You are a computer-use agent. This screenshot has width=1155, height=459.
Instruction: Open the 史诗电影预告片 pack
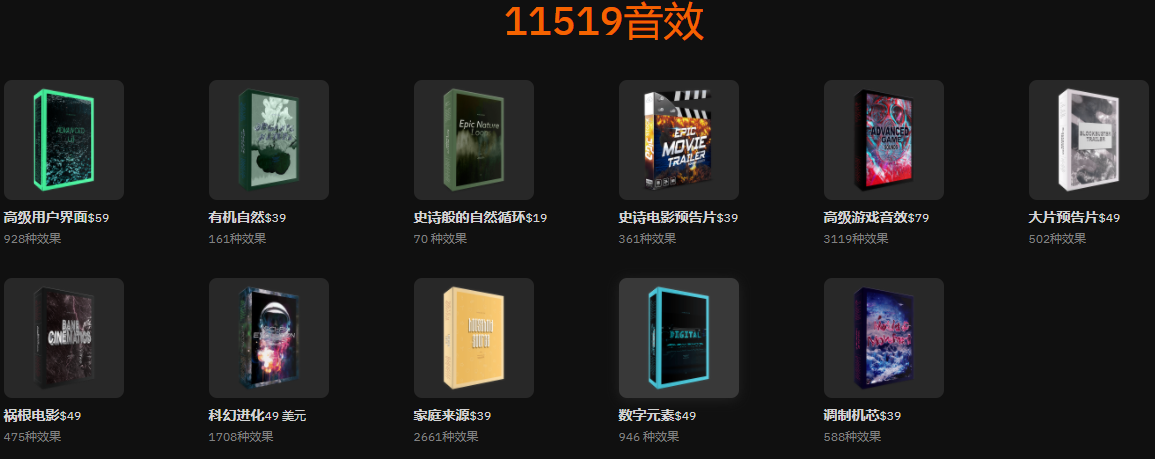tap(679, 140)
